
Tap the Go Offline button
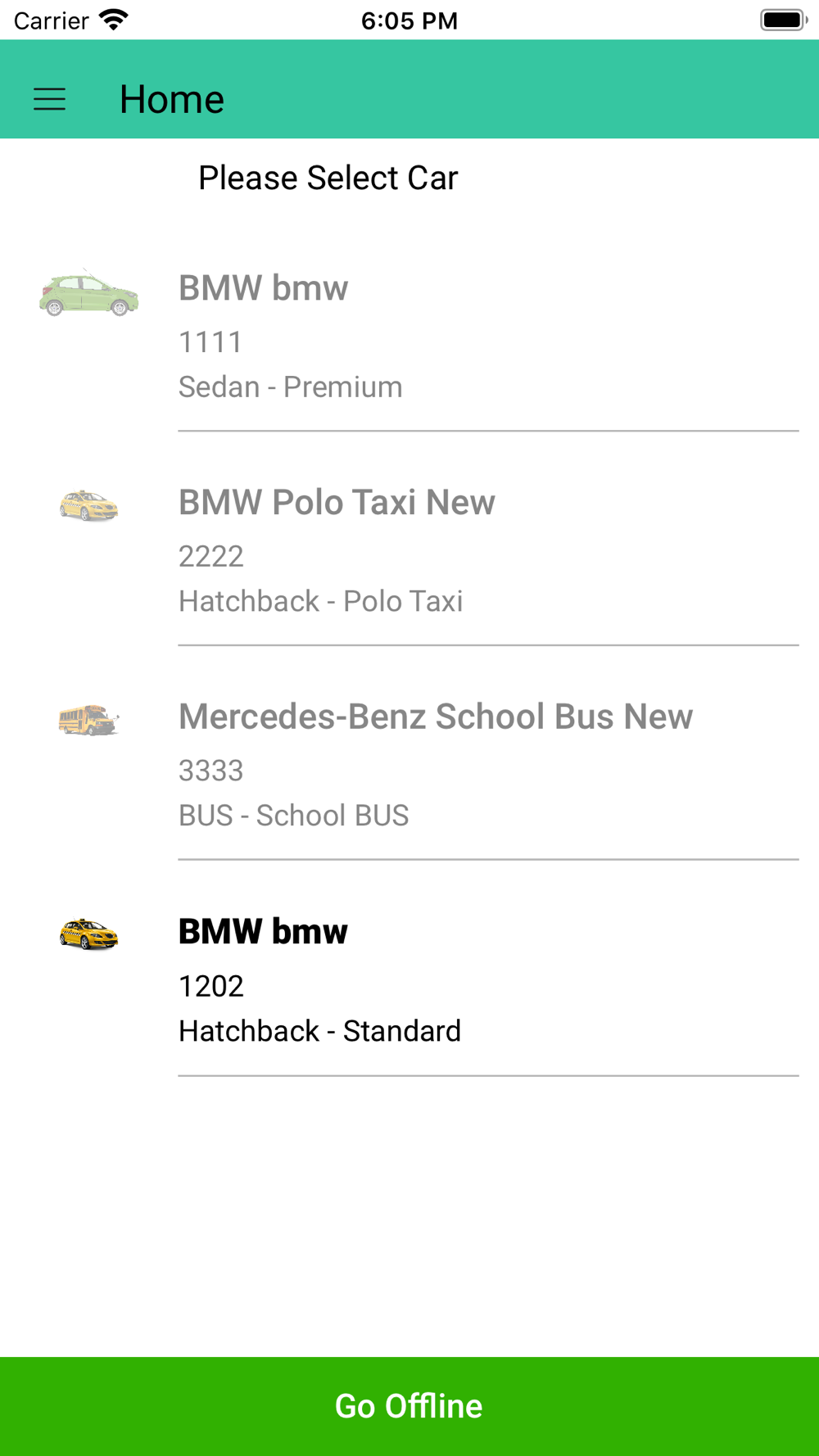pos(409,1406)
